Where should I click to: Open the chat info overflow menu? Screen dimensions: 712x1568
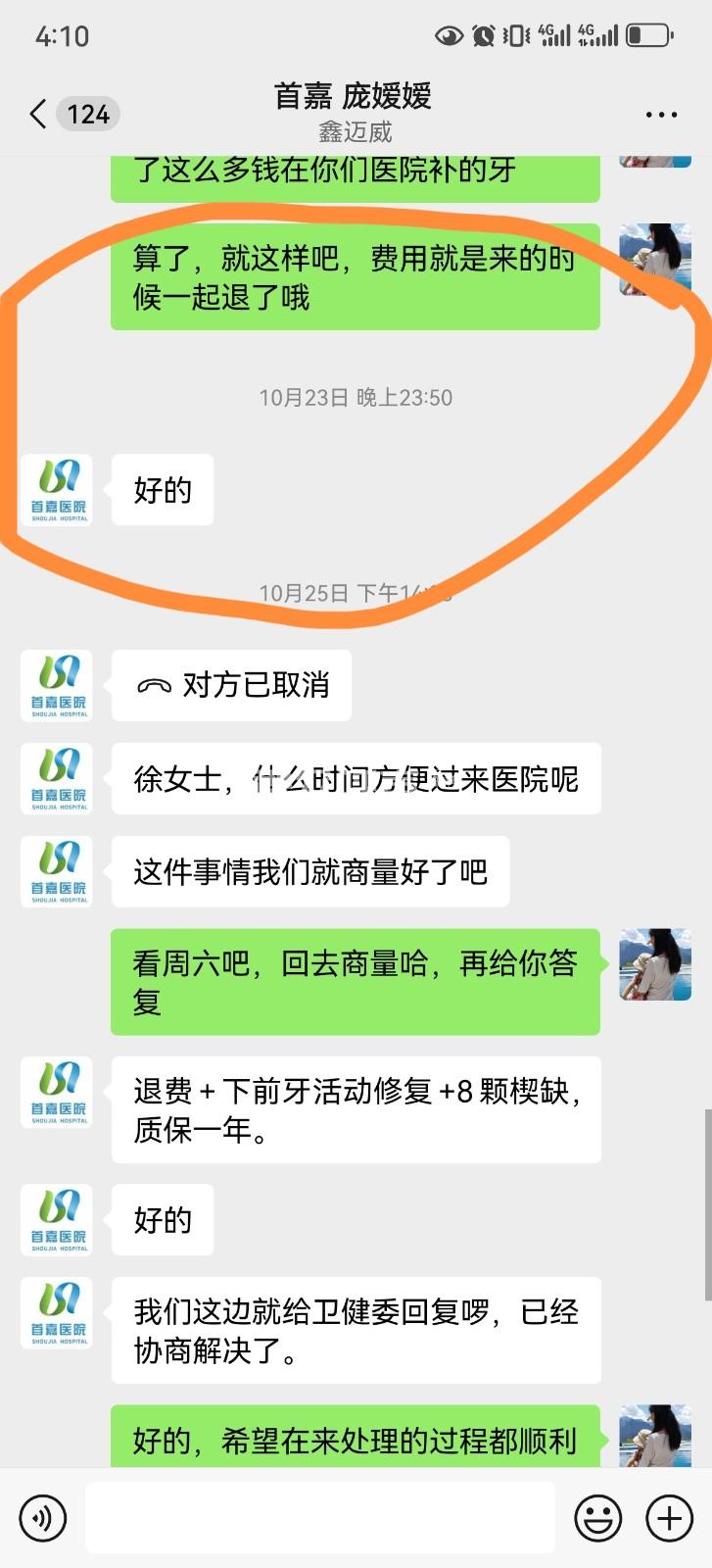[661, 115]
